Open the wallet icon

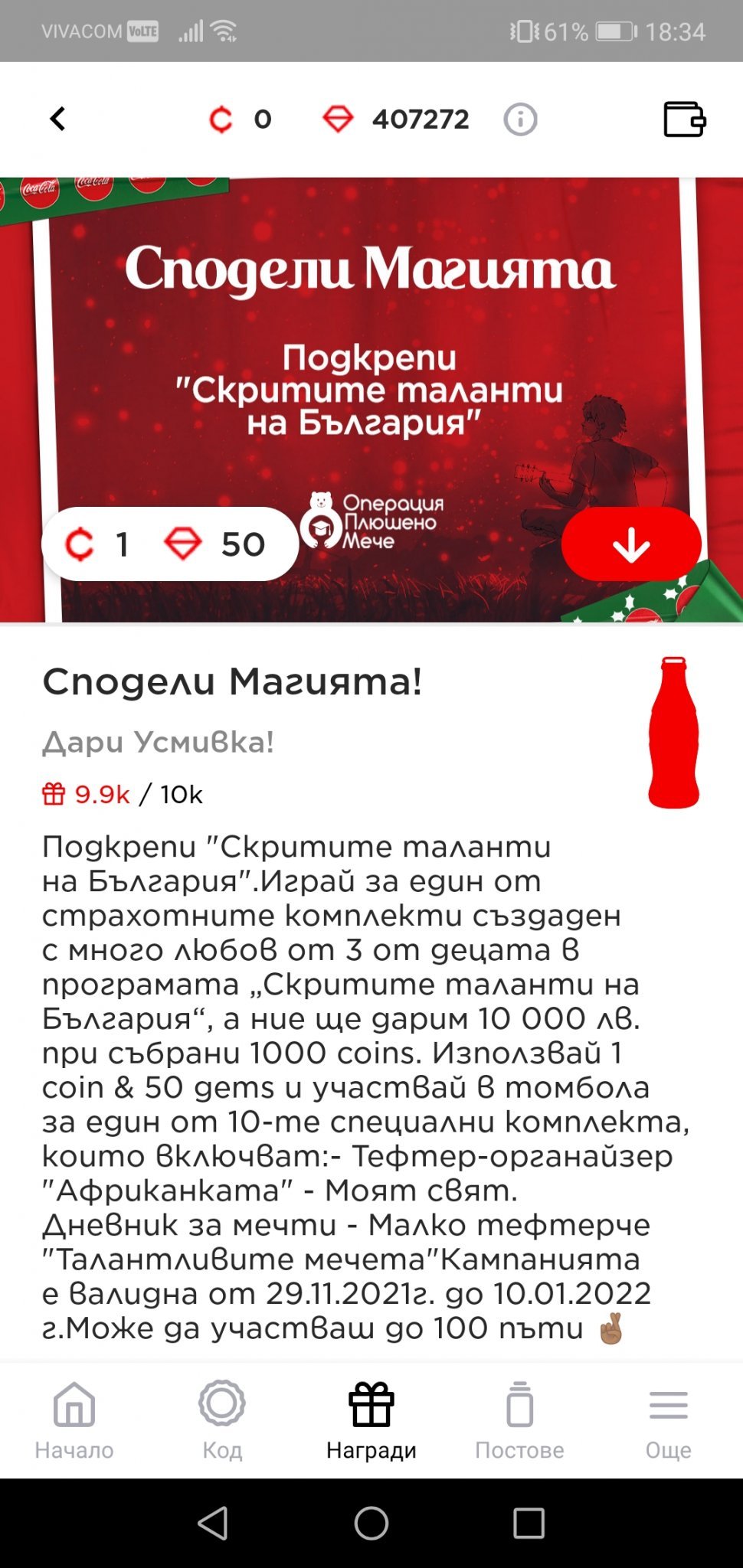coord(684,119)
